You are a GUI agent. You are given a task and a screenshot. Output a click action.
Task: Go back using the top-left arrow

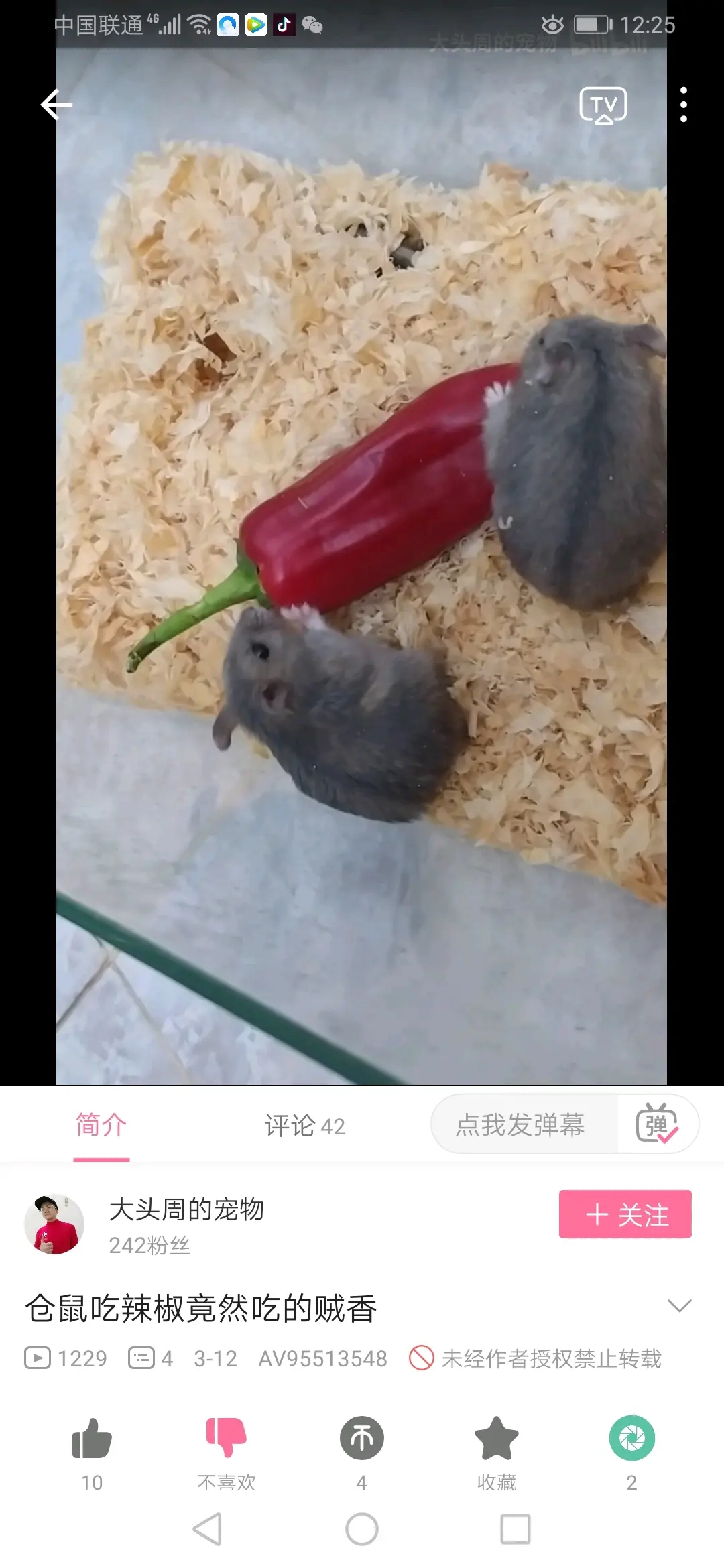(x=56, y=105)
